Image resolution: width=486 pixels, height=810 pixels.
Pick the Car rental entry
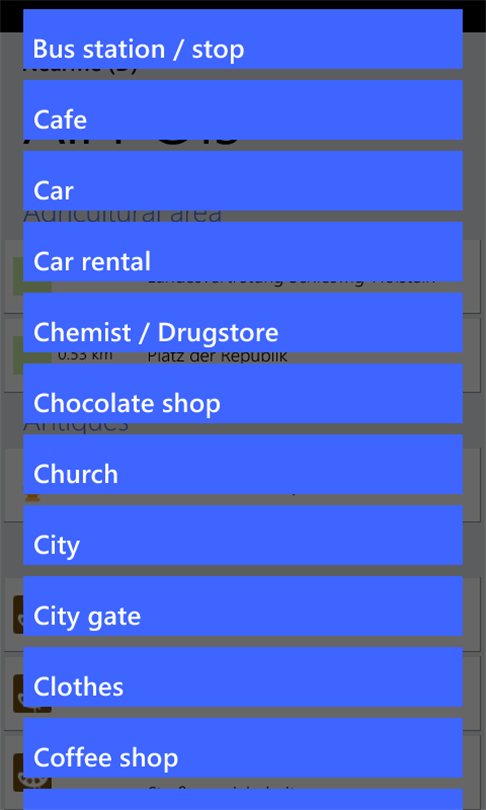[x=243, y=251]
